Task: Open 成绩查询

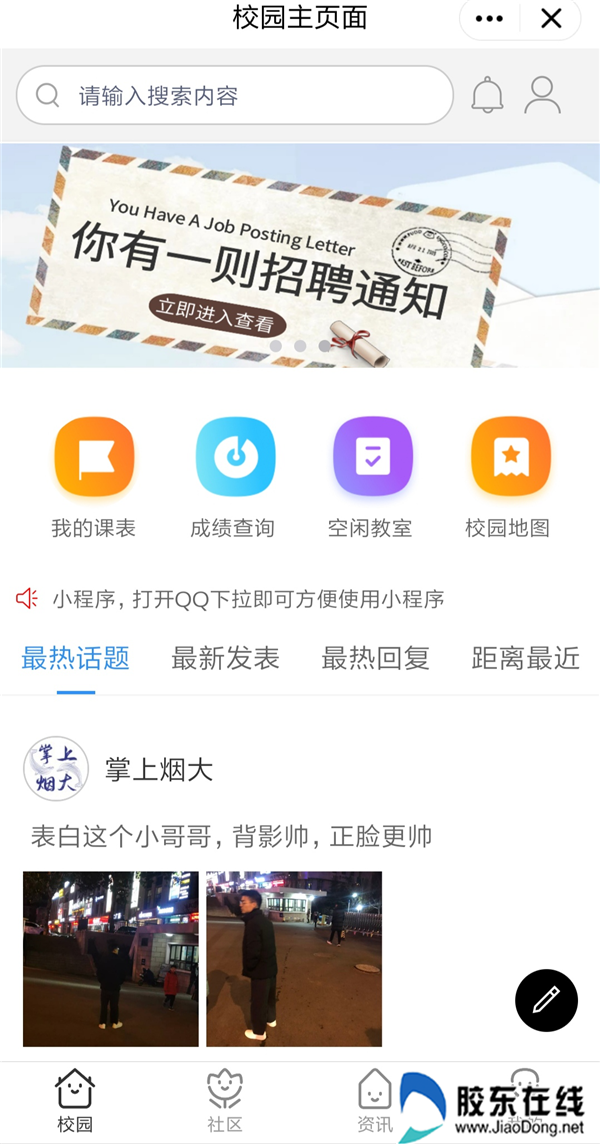Action: point(234,478)
